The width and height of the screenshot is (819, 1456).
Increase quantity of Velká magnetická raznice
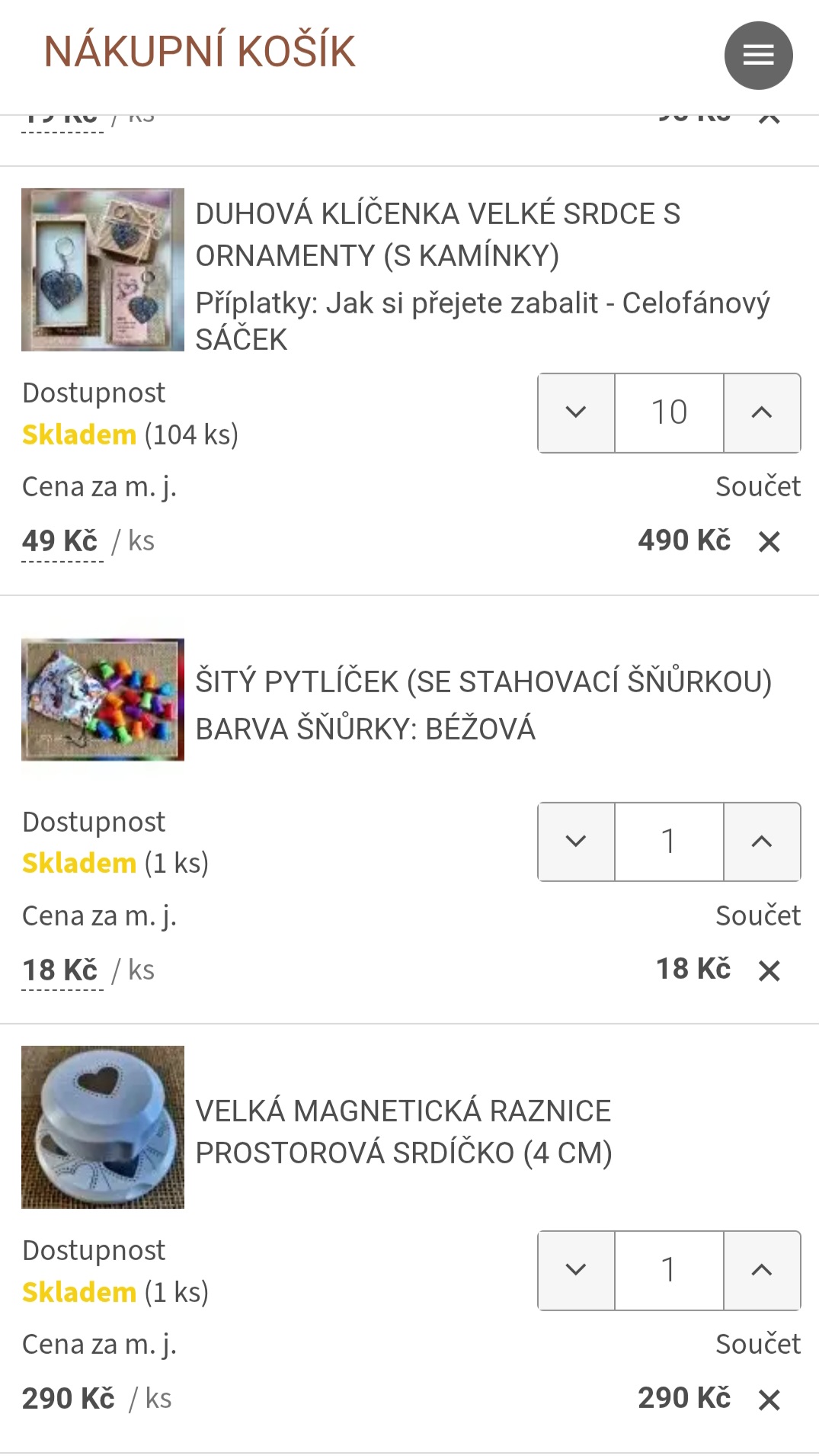(762, 1270)
